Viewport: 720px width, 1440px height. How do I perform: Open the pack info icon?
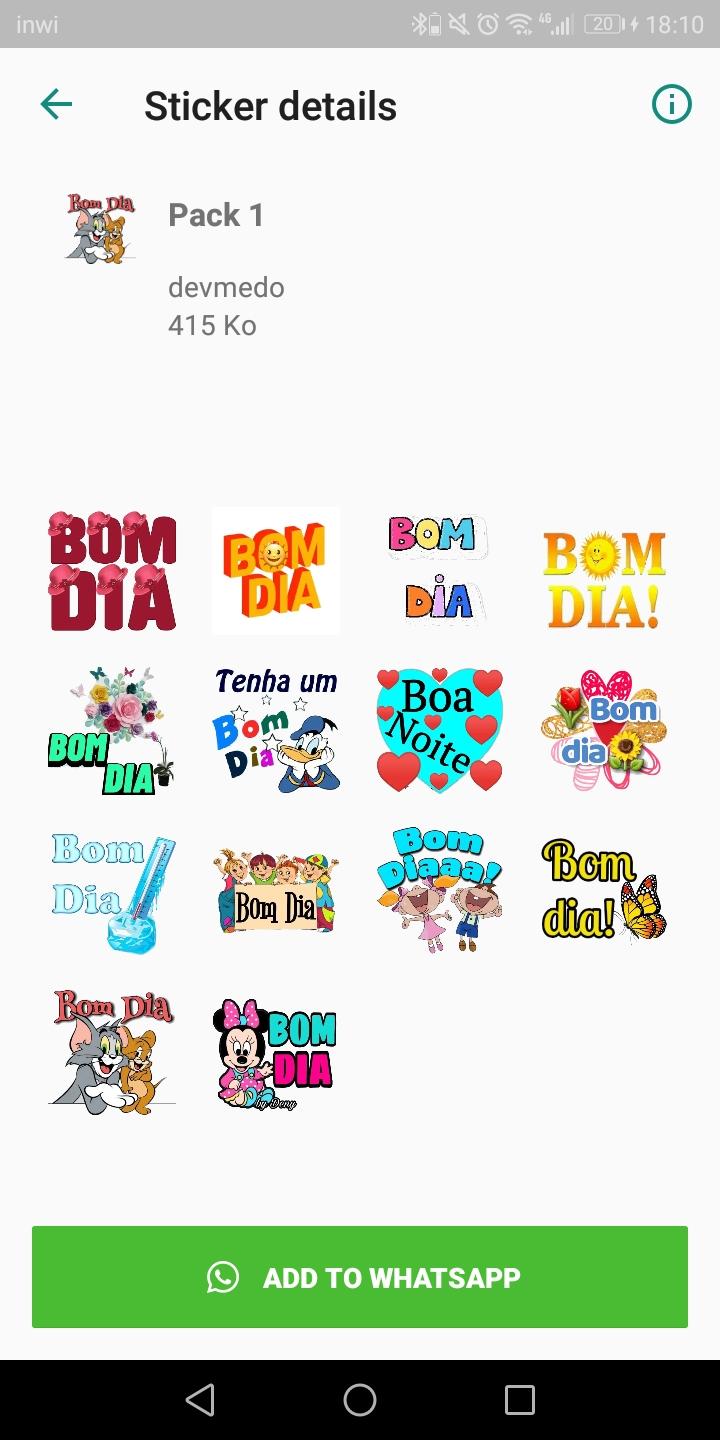coord(671,104)
